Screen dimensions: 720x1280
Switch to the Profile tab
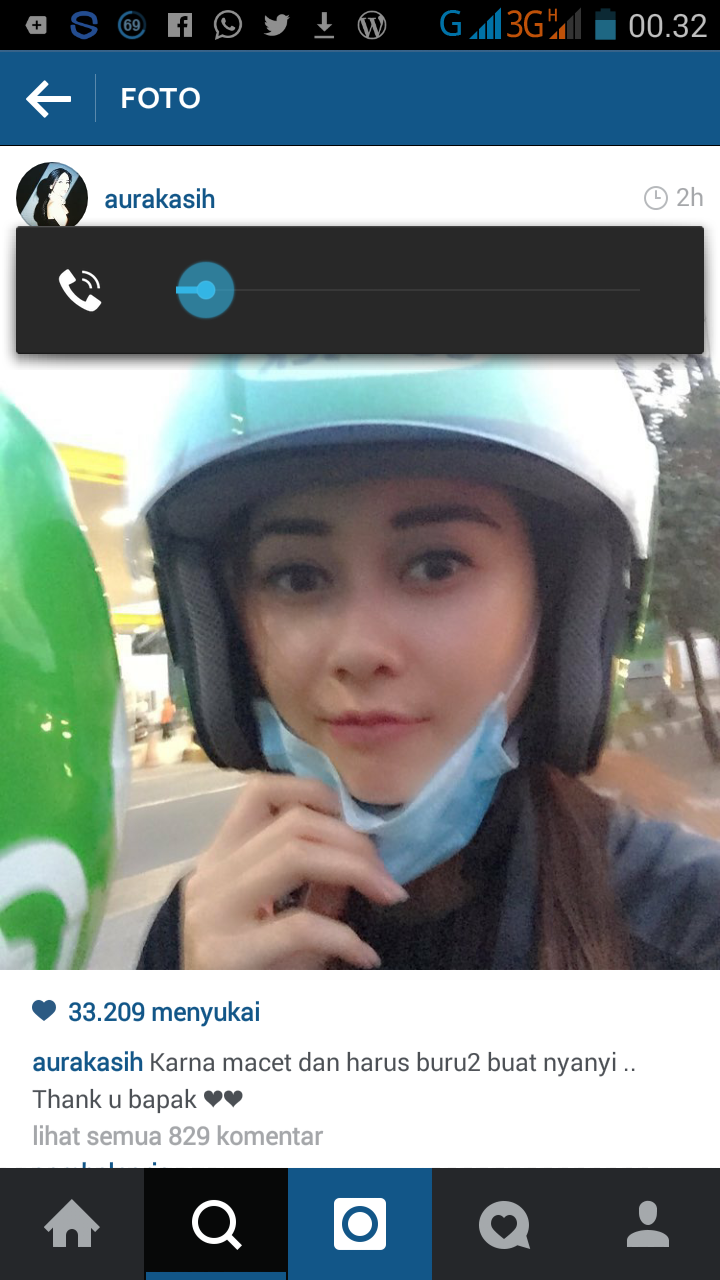(x=648, y=1224)
